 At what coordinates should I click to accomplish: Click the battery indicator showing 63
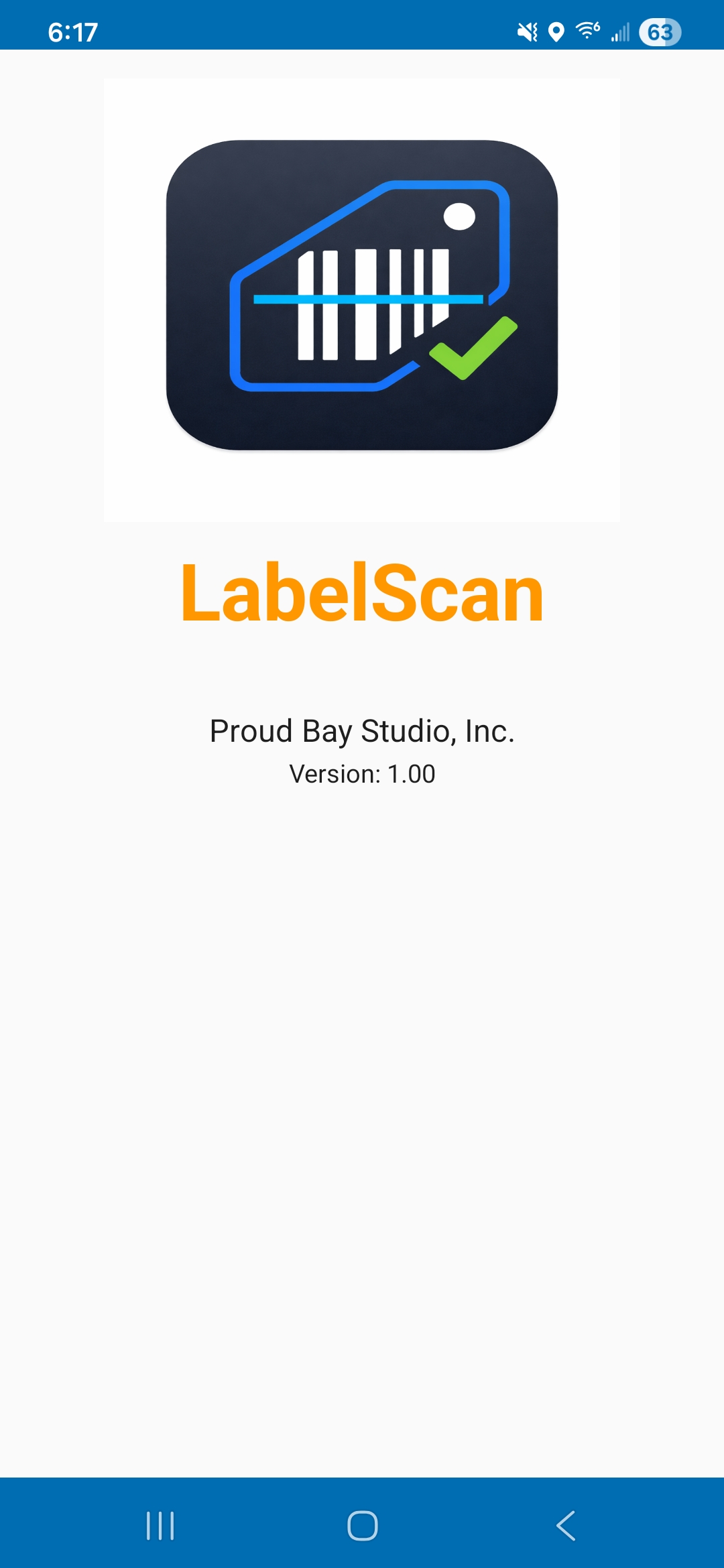660,31
